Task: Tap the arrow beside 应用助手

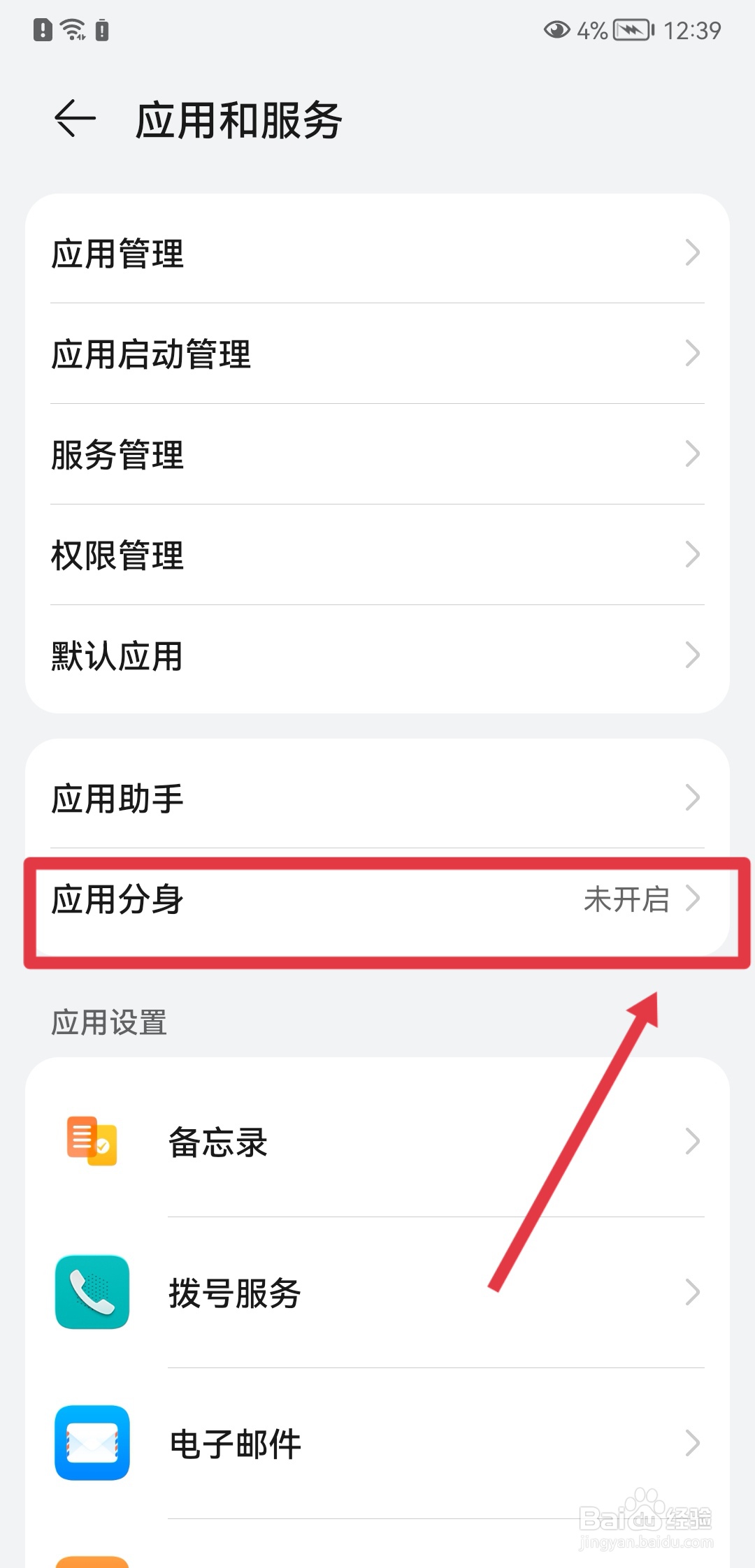Action: [692, 797]
